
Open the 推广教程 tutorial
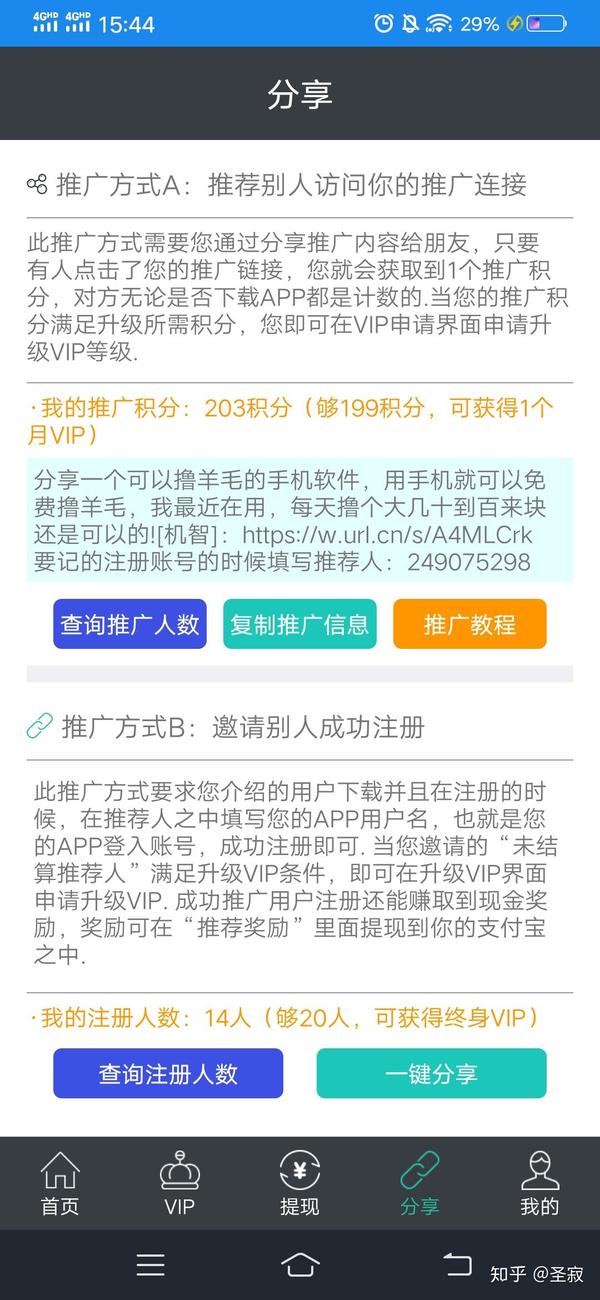tap(470, 624)
